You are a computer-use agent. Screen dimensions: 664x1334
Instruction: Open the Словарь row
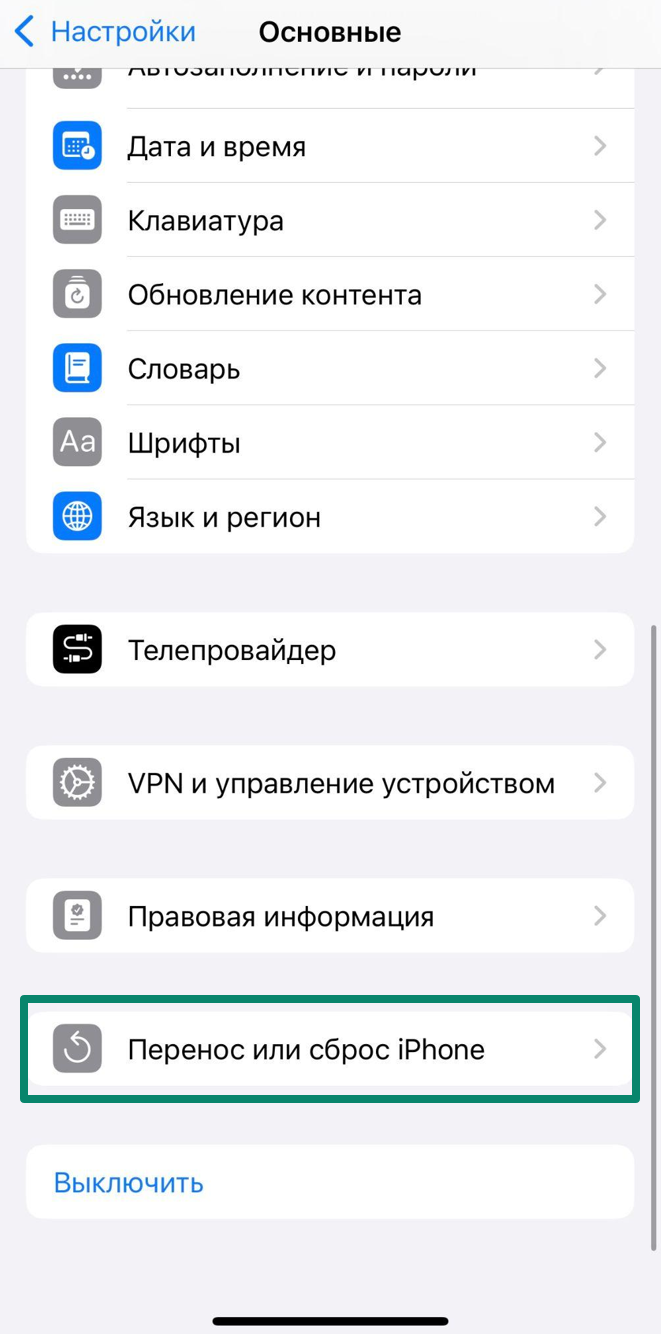[330, 368]
